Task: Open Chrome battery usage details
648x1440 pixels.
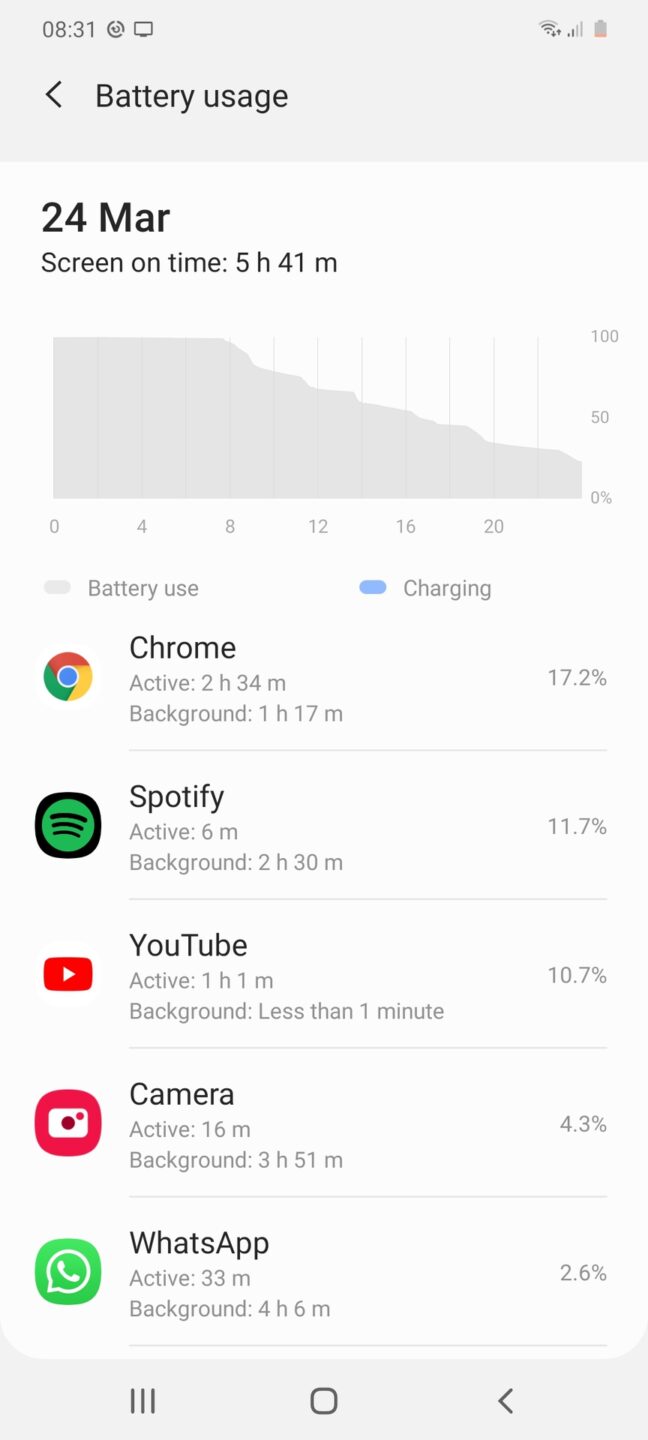Action: click(320, 678)
